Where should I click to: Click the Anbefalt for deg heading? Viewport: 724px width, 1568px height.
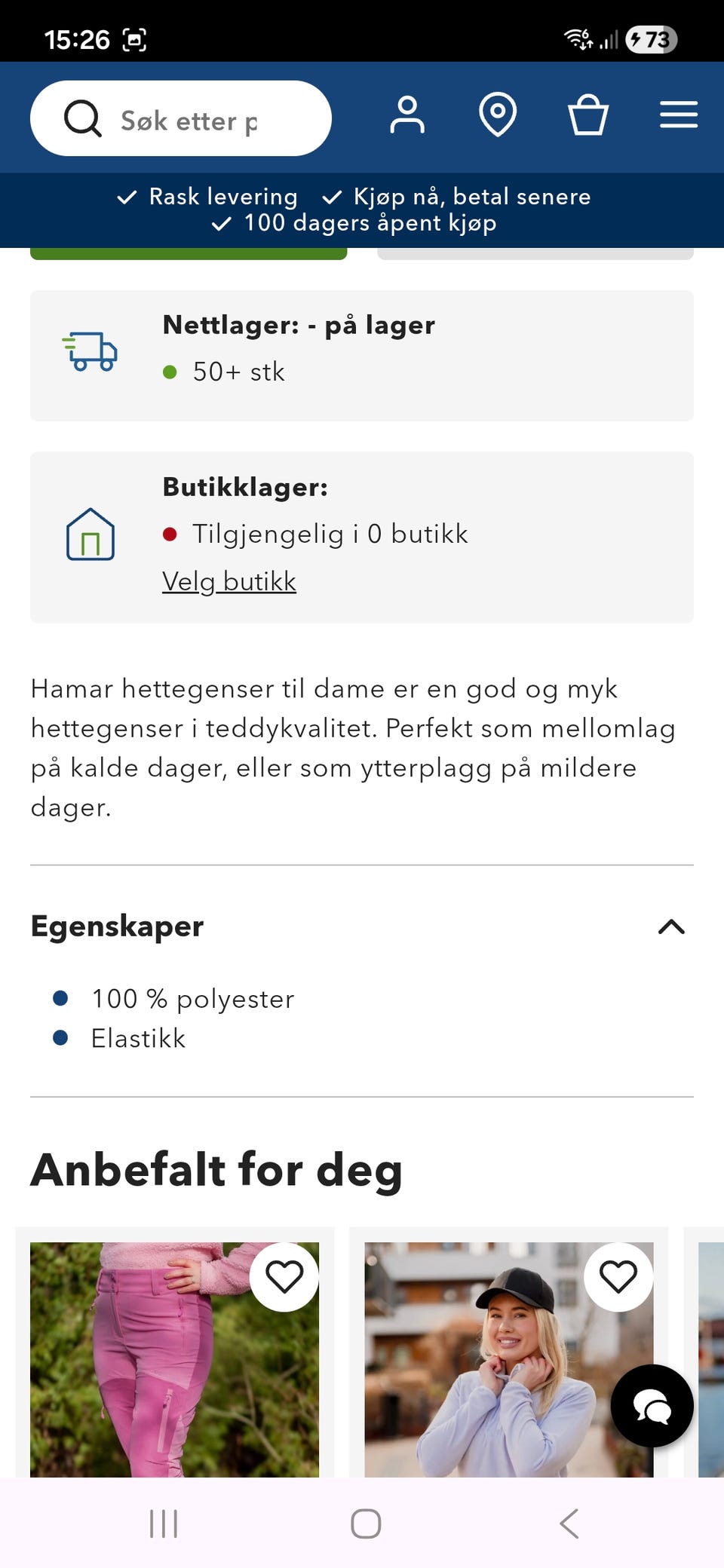pyautogui.click(x=217, y=1168)
